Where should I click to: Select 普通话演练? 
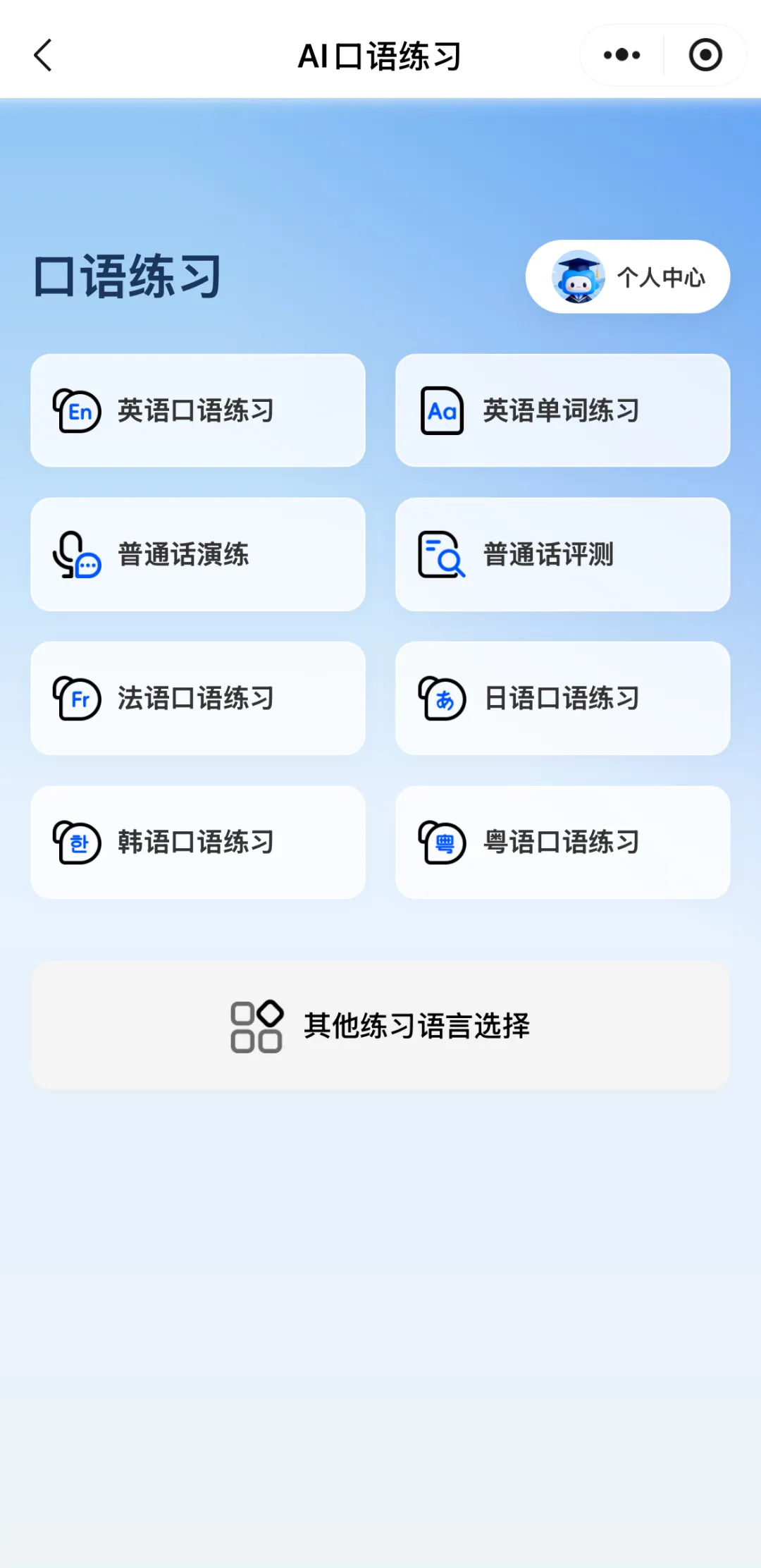(x=198, y=554)
